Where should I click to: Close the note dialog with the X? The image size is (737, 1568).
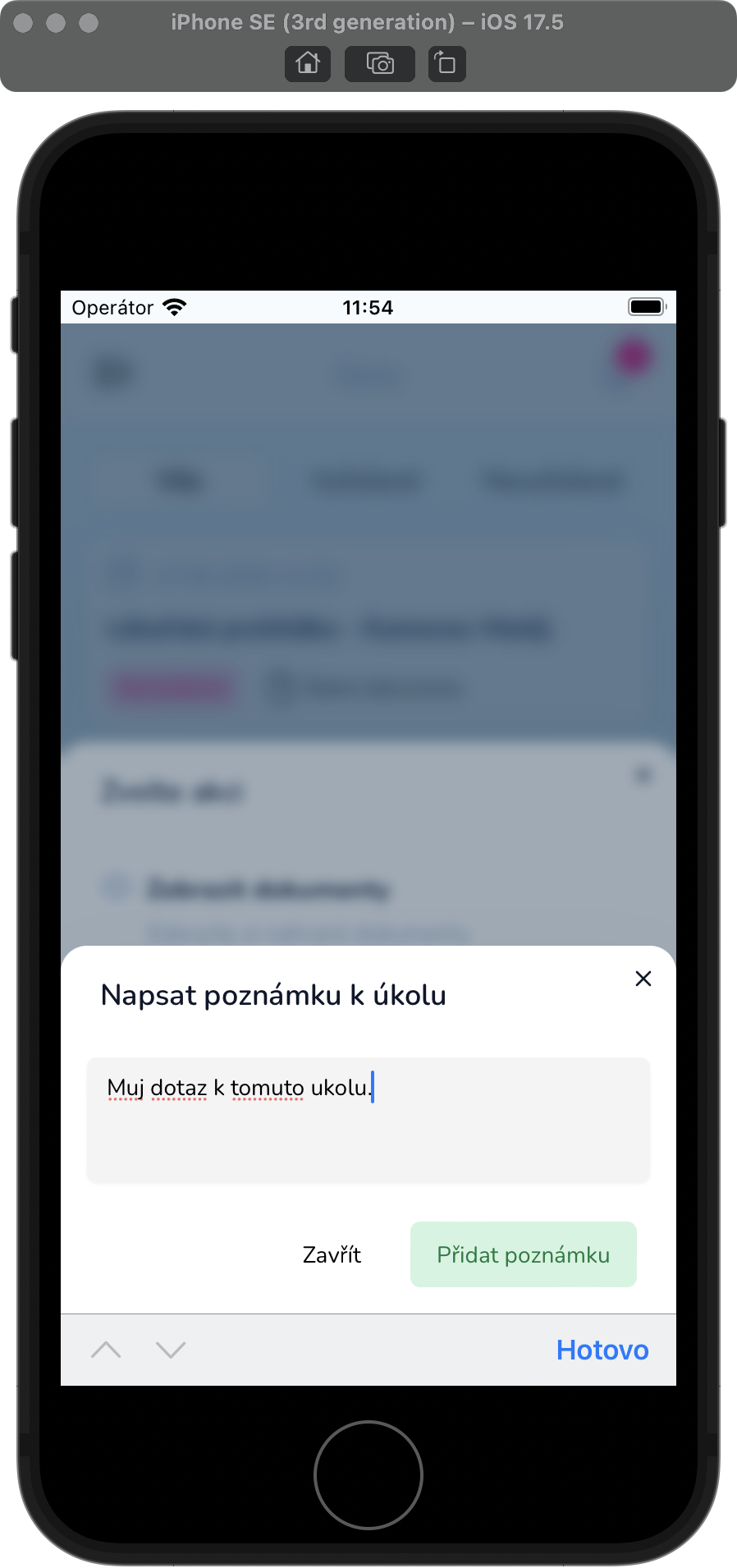(643, 978)
